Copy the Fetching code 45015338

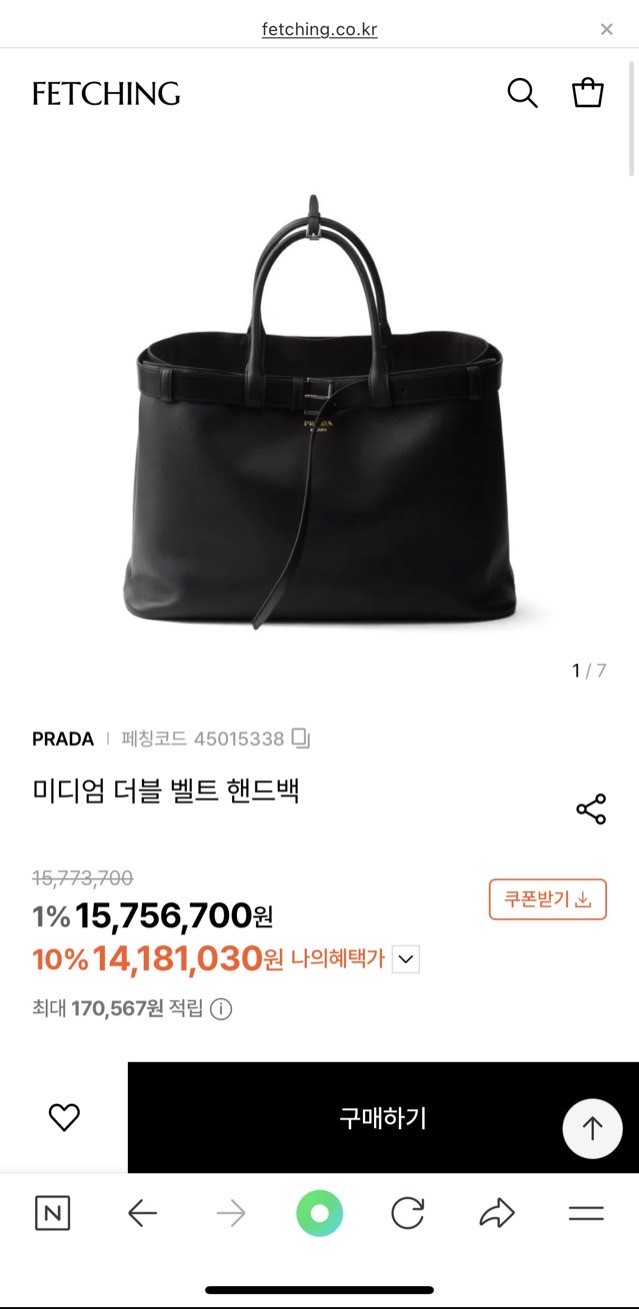click(301, 739)
